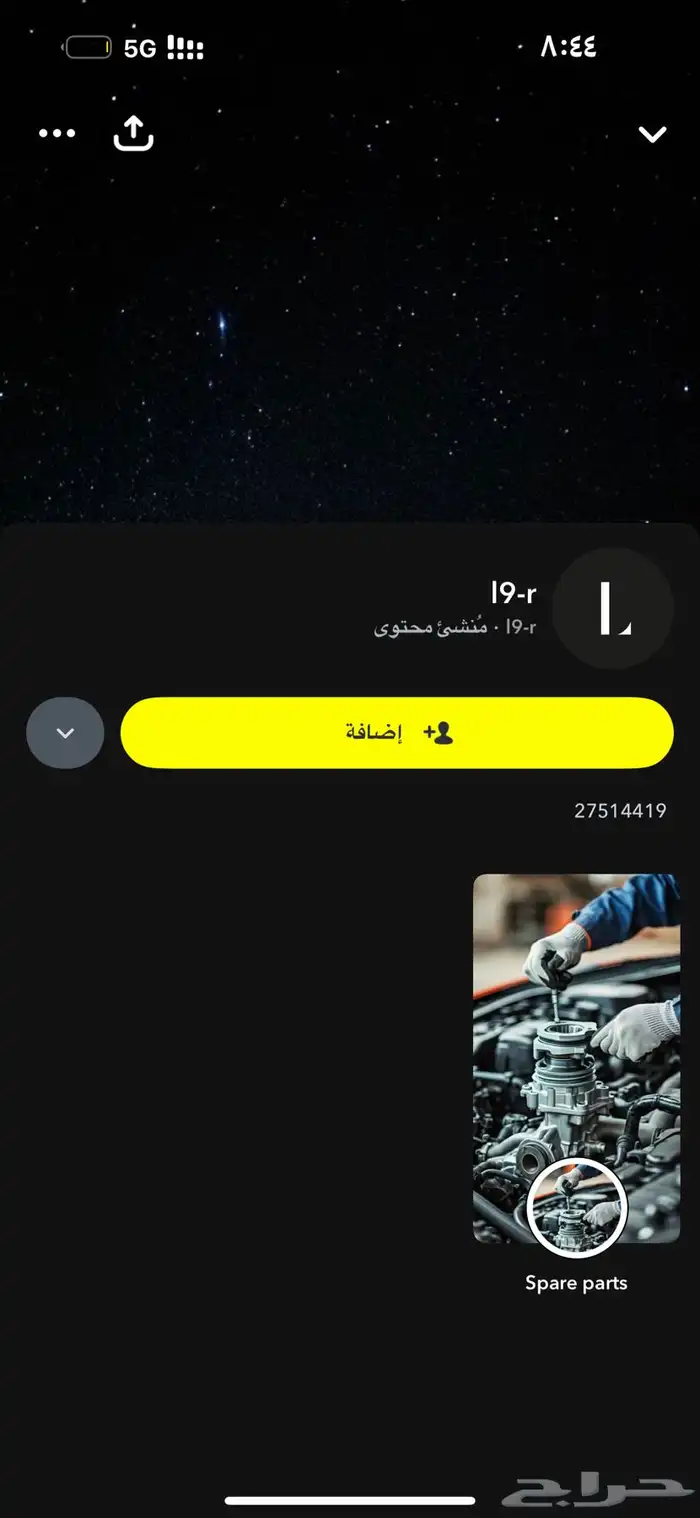
Task: Expand more options beside the add button
Action: point(65,733)
